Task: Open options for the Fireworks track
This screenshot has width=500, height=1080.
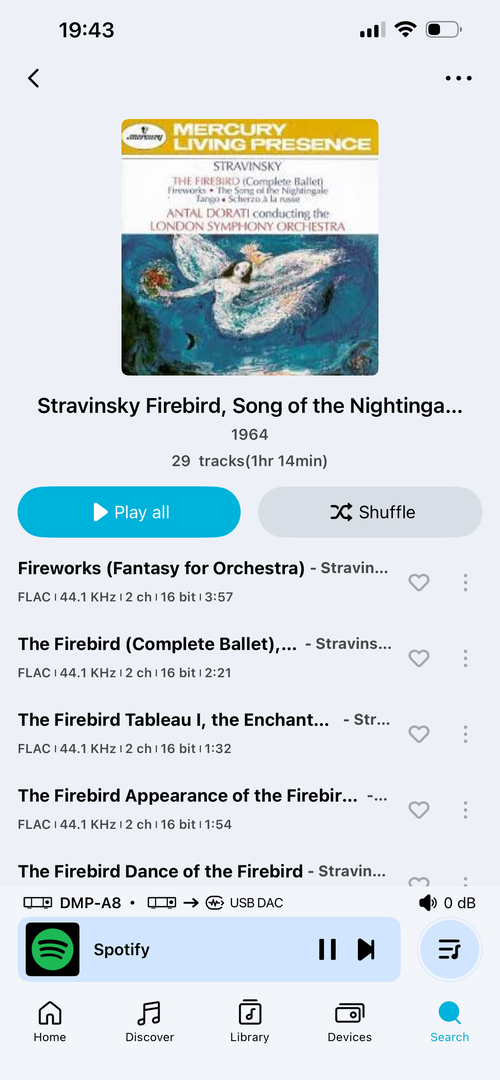Action: tap(466, 583)
